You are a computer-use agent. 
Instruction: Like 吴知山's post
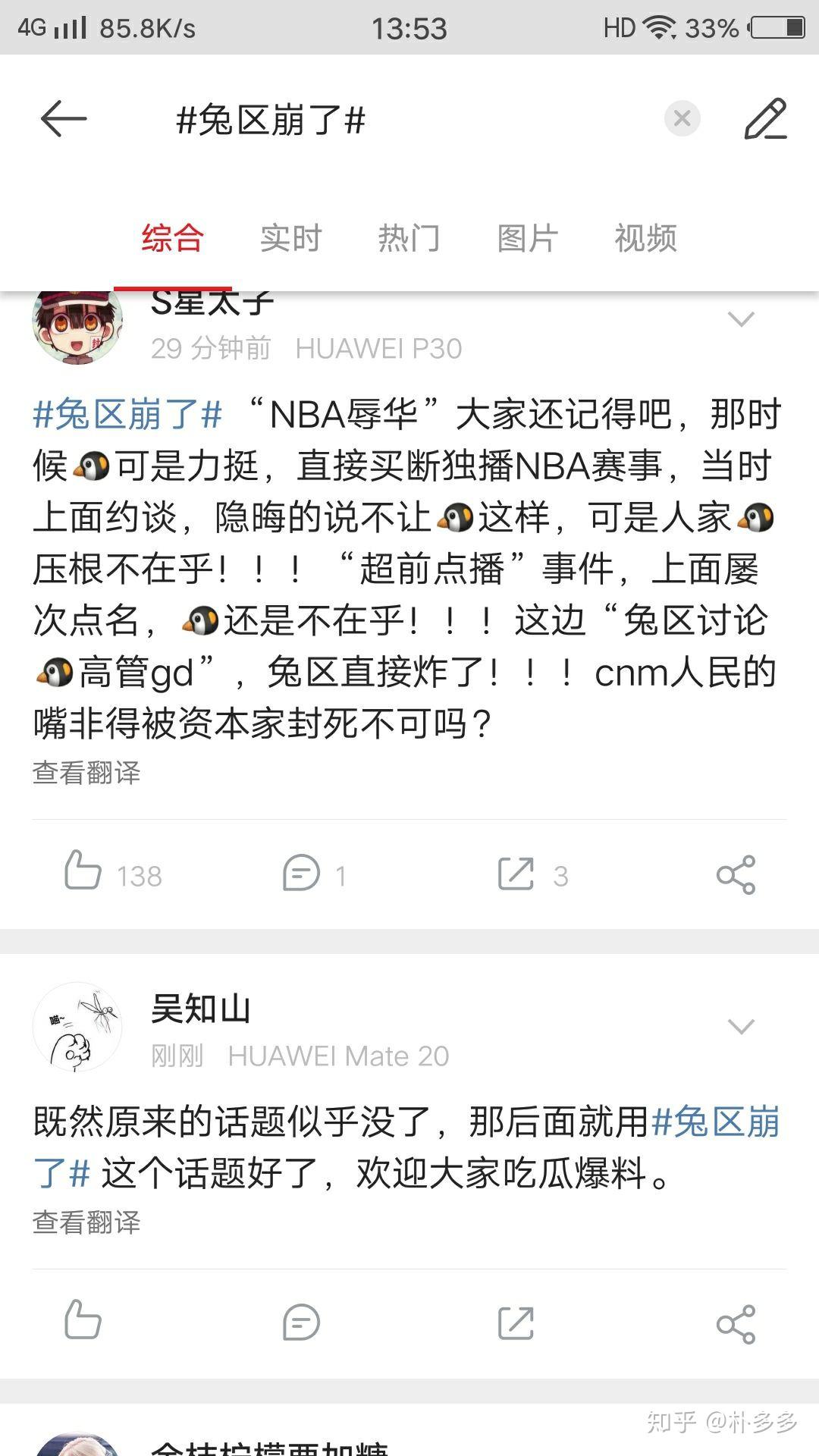tap(83, 1320)
